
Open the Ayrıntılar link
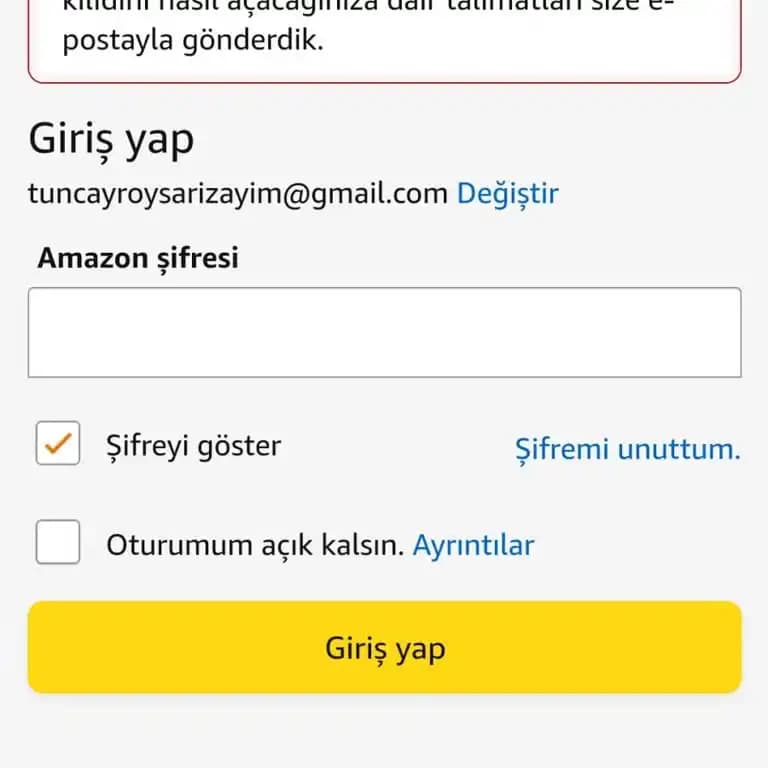[473, 545]
